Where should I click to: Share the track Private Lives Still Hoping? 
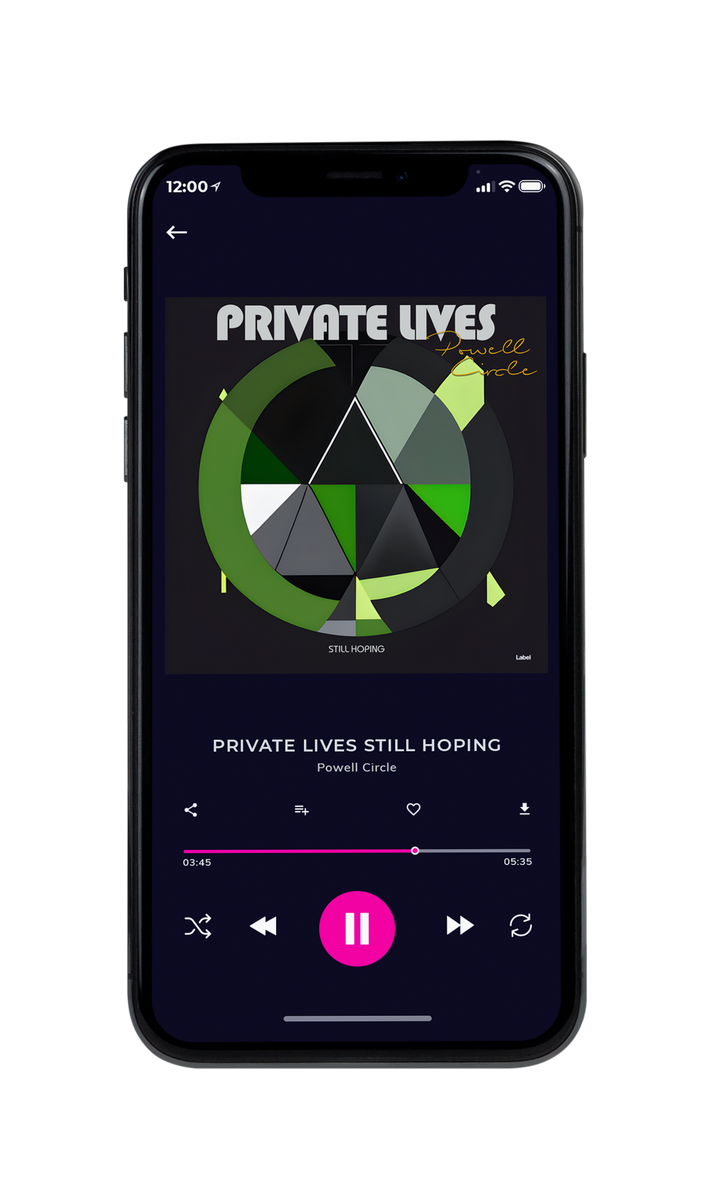click(x=191, y=810)
